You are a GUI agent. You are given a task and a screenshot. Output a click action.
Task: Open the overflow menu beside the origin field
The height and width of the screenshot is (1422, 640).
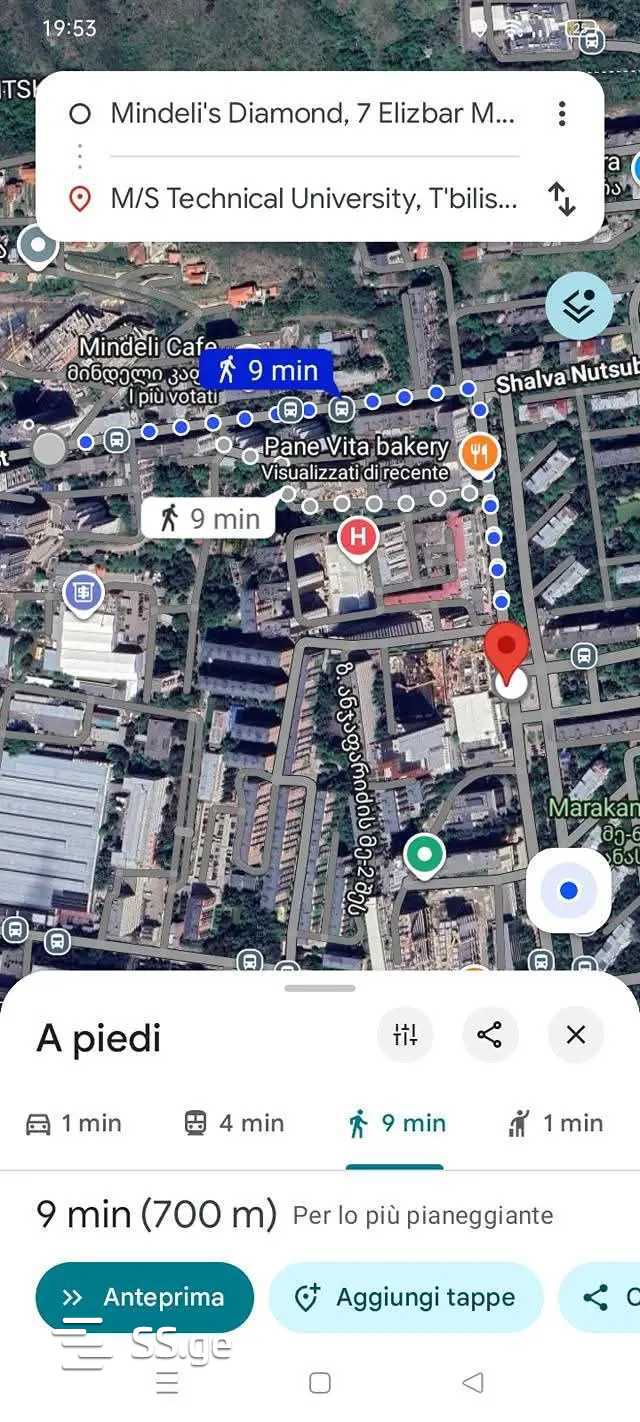[x=563, y=112]
